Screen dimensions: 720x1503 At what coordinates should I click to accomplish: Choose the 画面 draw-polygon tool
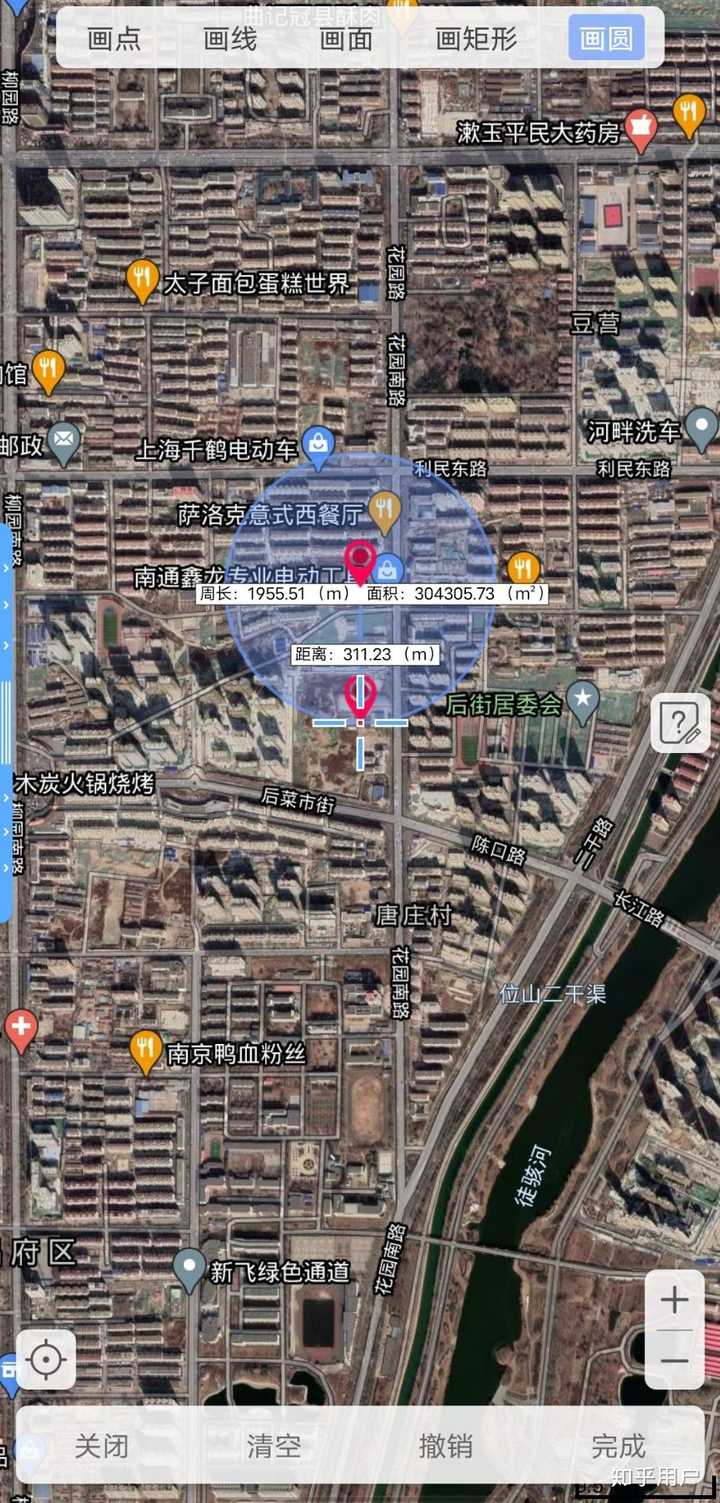point(346,39)
